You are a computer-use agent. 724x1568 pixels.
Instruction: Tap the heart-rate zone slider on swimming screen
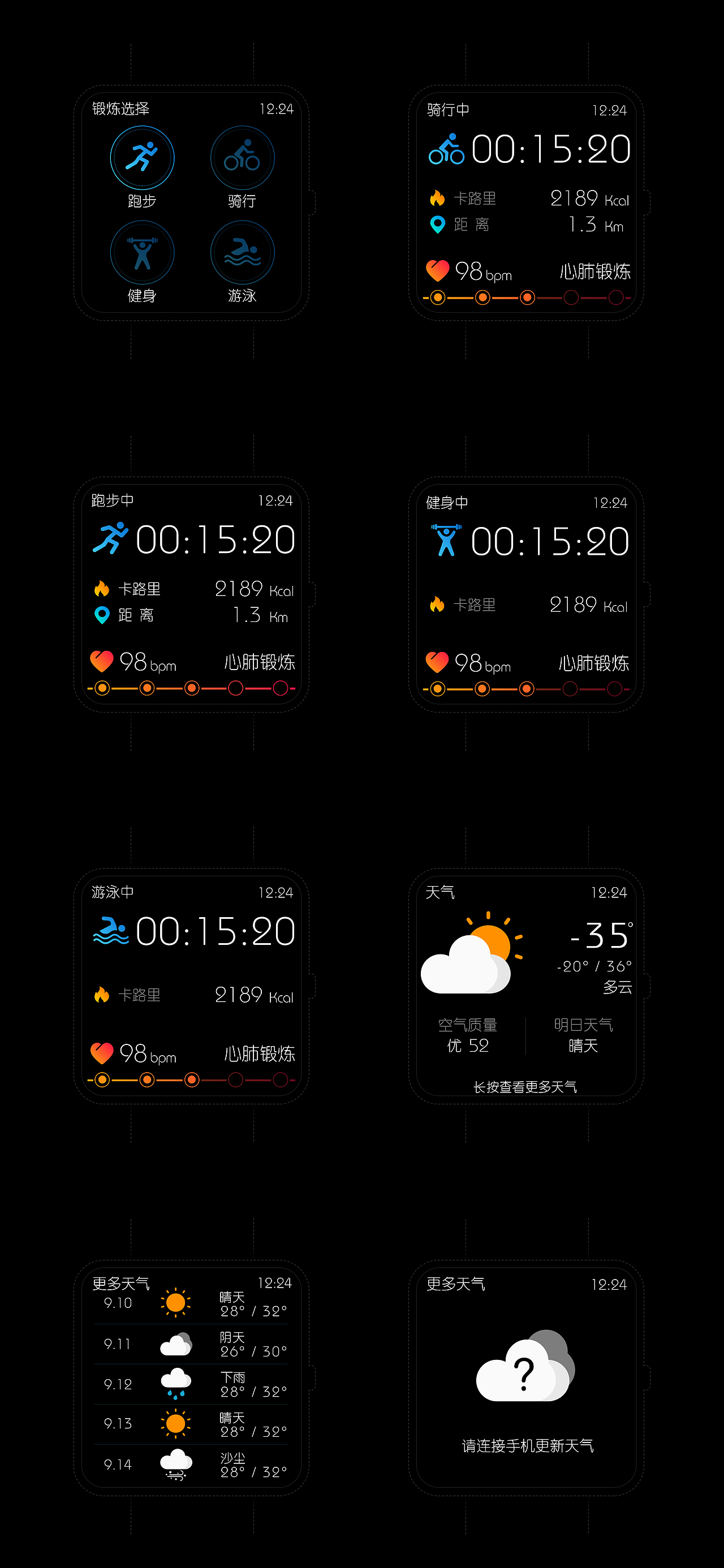coord(192,1081)
